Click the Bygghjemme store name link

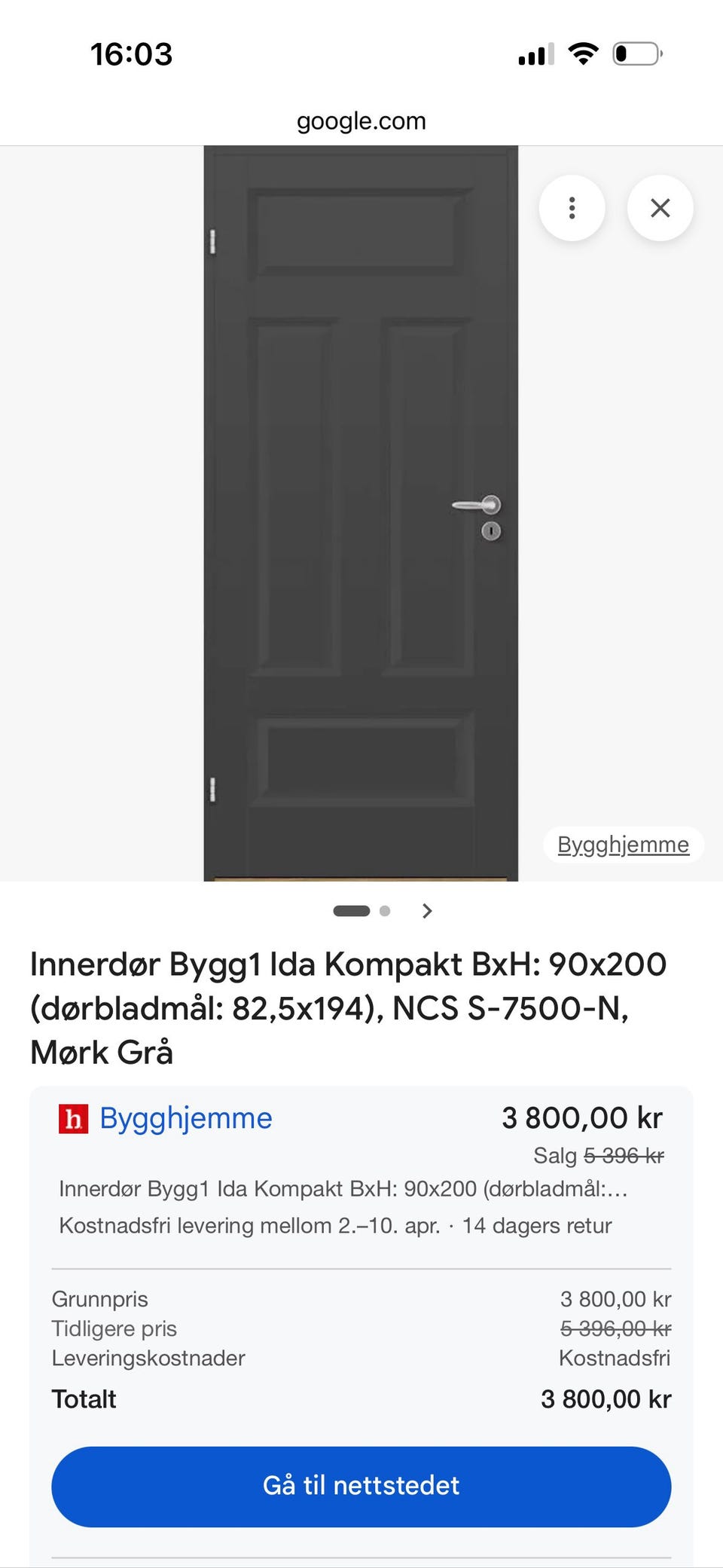click(x=186, y=1117)
